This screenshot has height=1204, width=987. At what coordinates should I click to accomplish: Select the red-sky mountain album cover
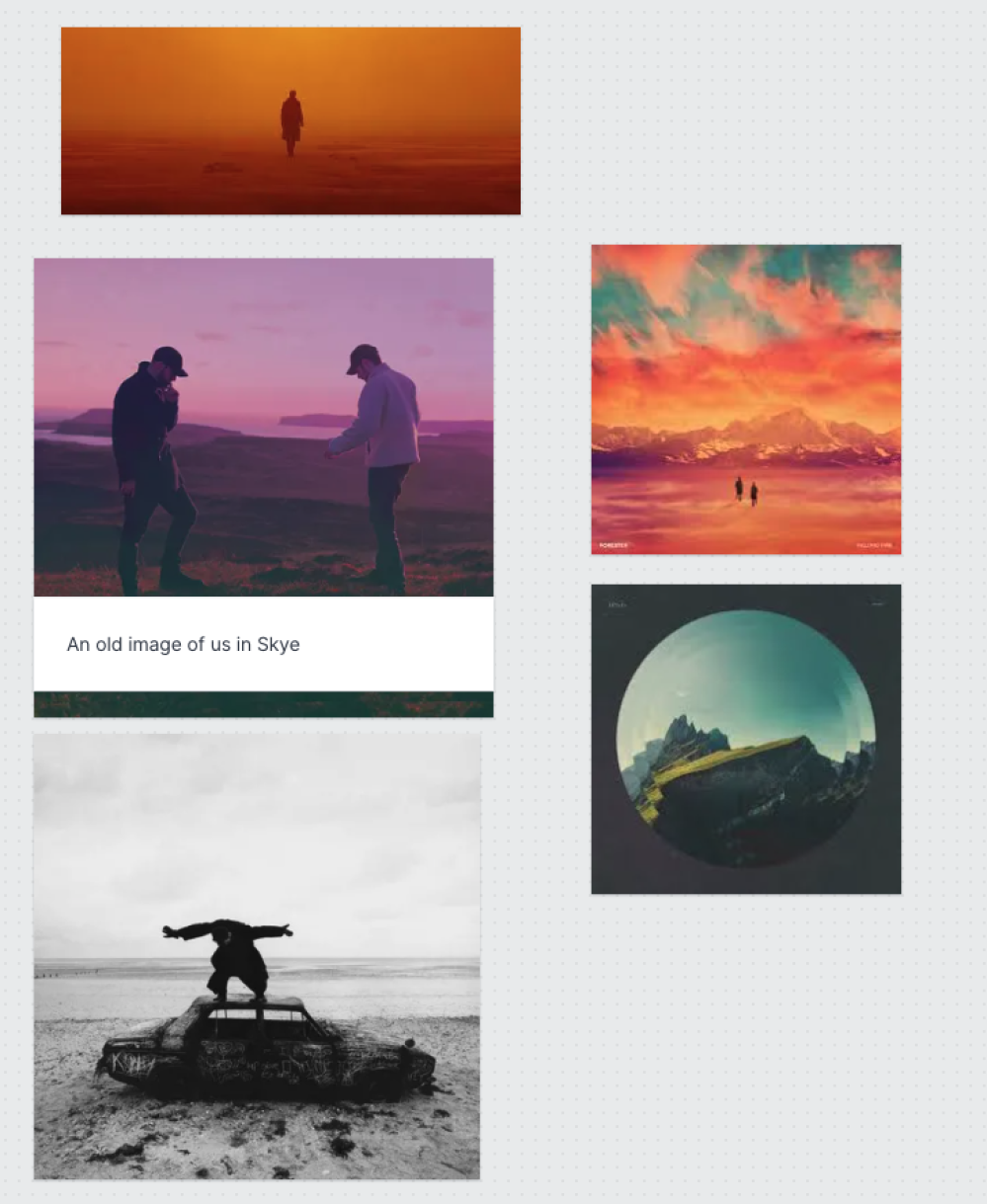746,399
